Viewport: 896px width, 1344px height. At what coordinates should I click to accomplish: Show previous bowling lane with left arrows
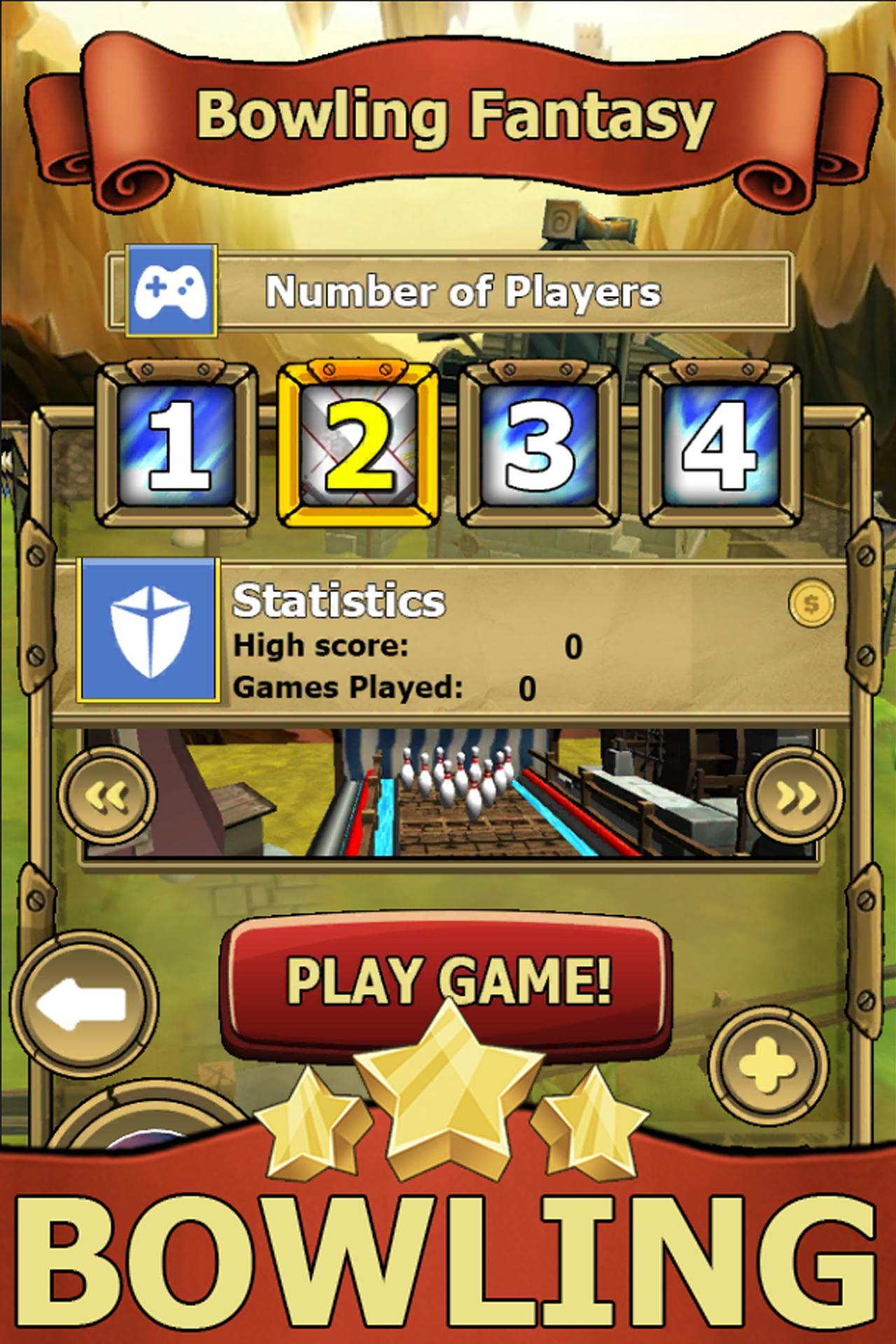point(106,795)
